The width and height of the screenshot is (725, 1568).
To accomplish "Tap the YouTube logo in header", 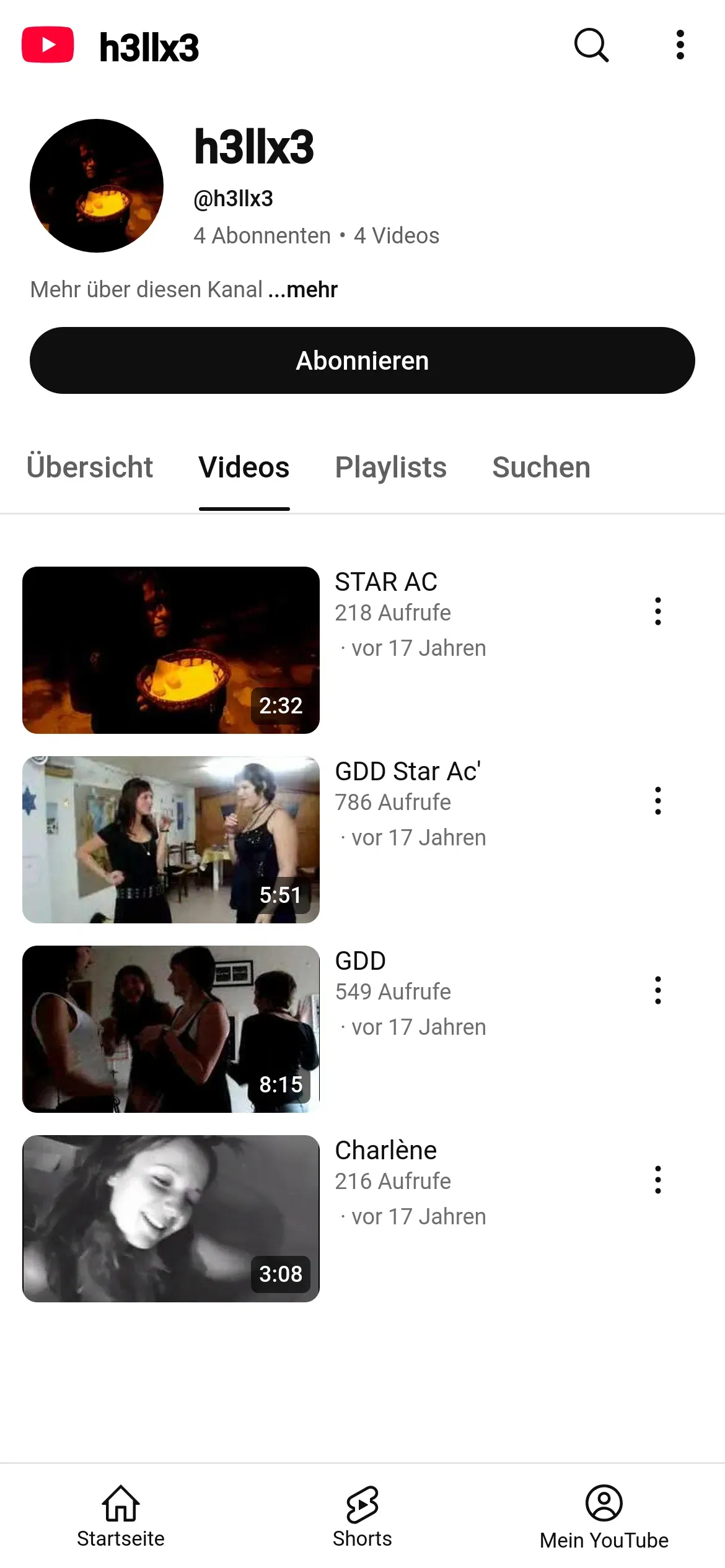I will tap(48, 45).
